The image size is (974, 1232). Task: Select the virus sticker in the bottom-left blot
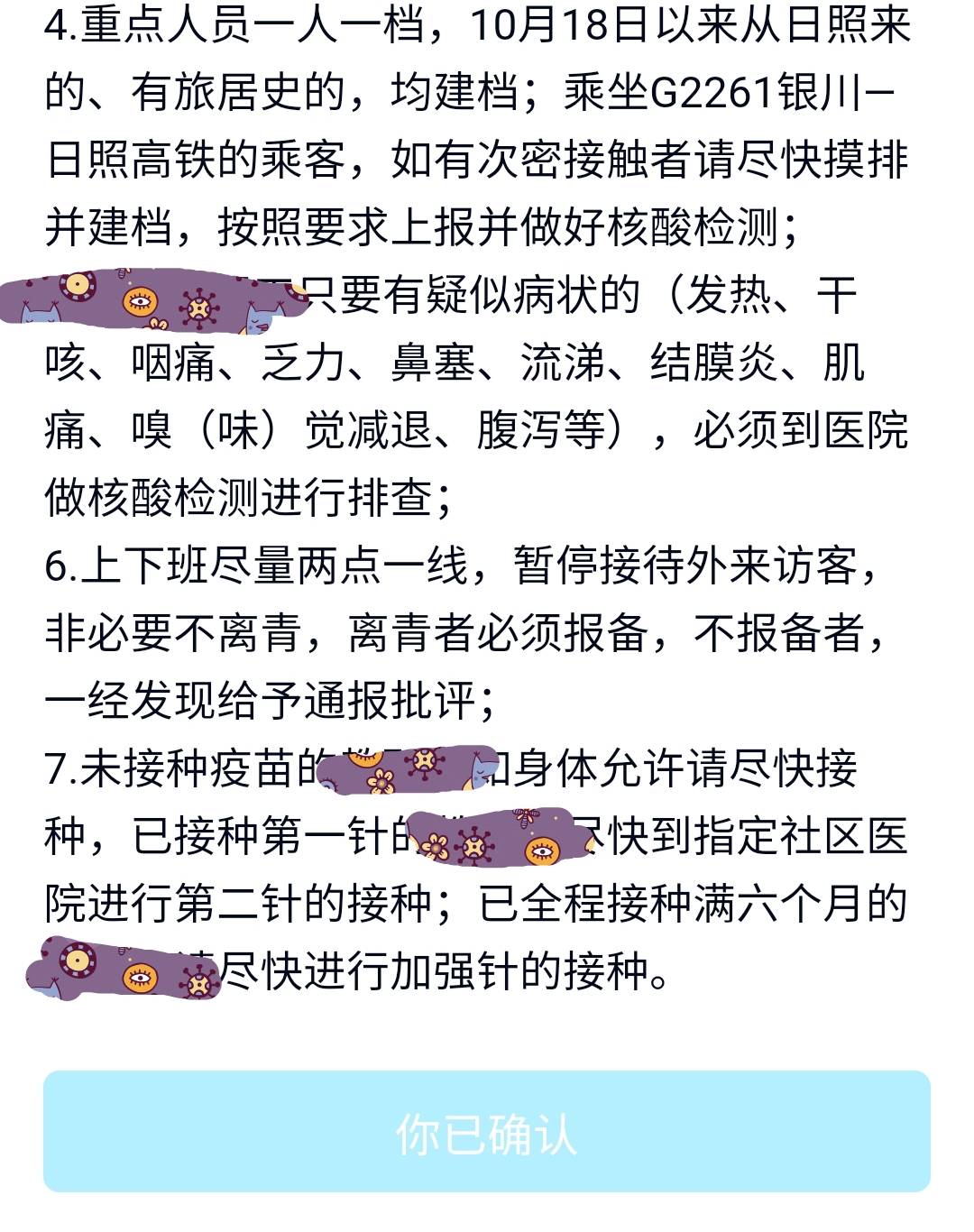[199, 983]
